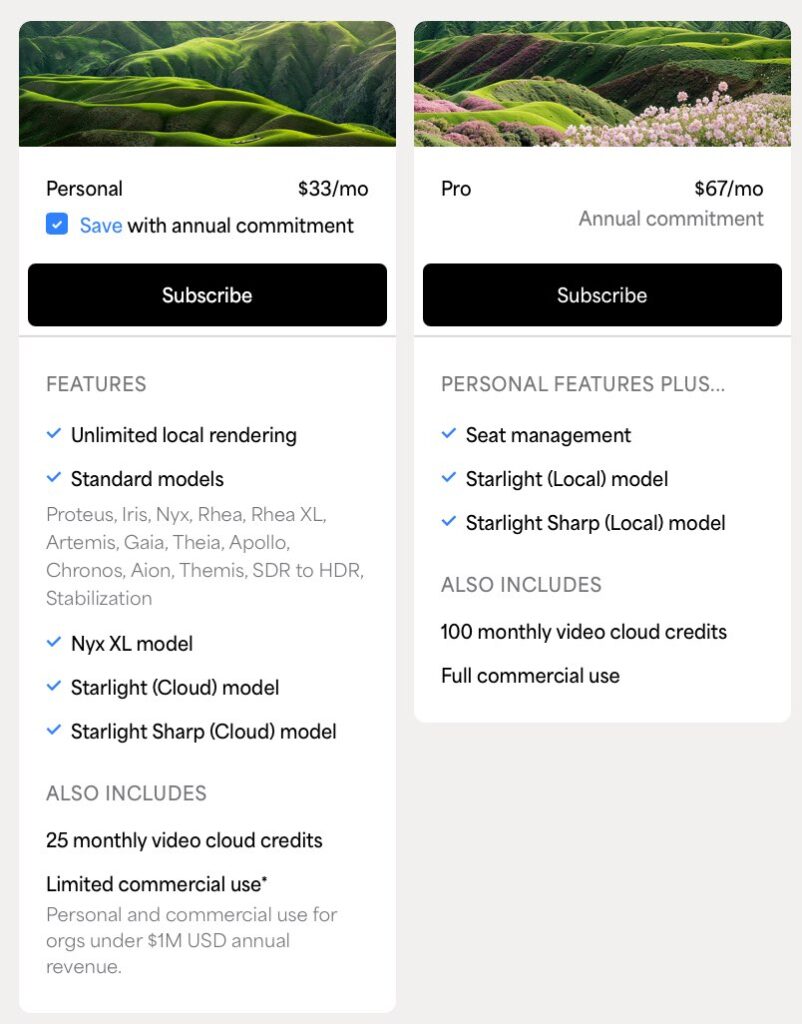Click the Personal plan header image
The height and width of the screenshot is (1024, 802).
click(x=207, y=82)
